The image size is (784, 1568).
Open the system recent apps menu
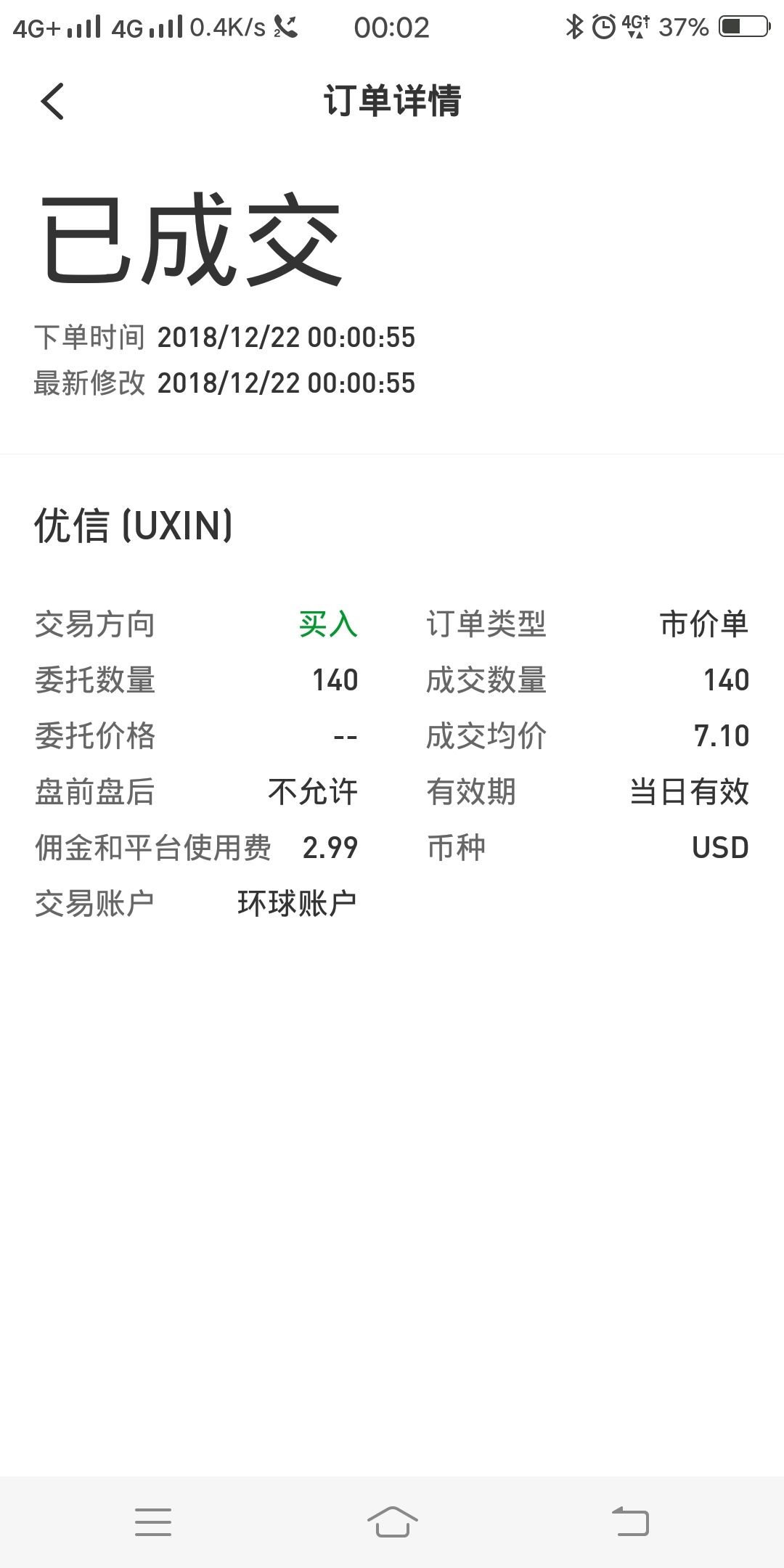click(153, 1522)
